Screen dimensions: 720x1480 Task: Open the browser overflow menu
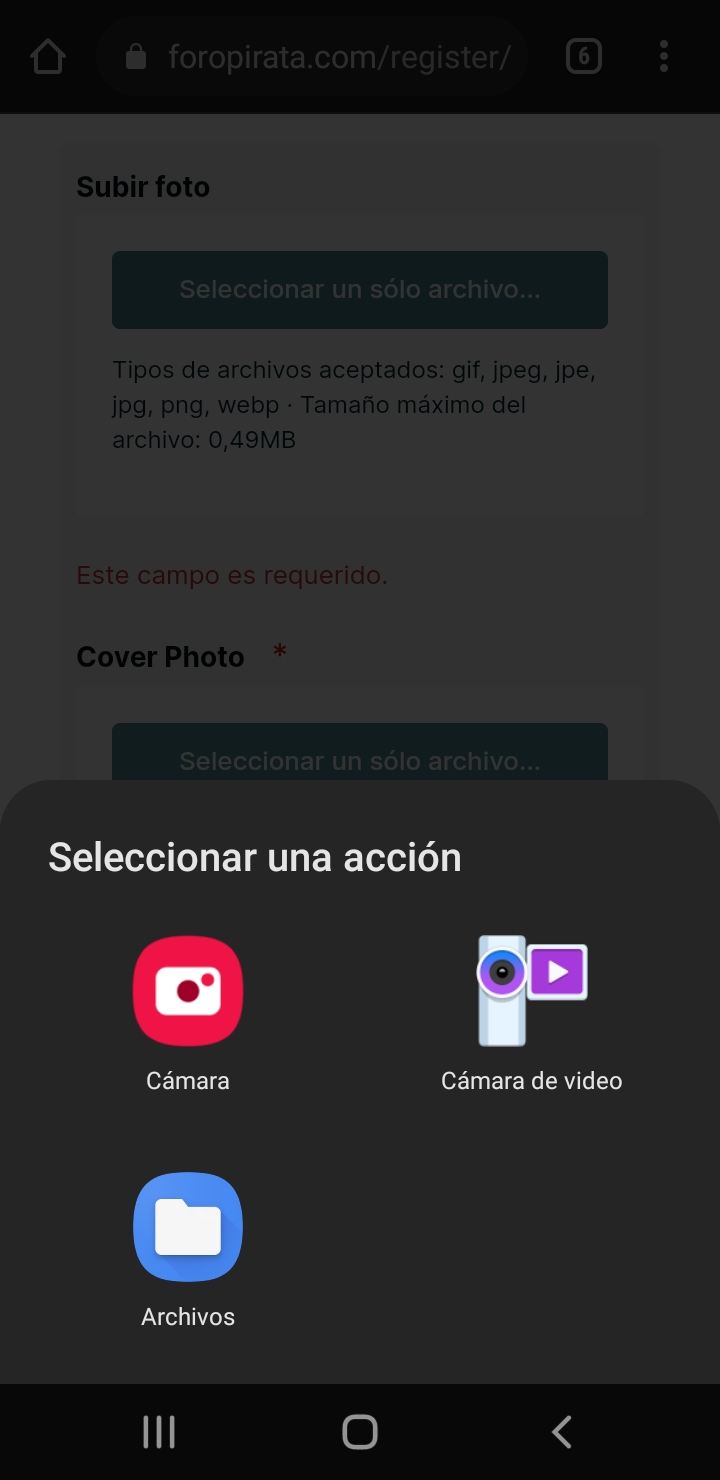coord(664,57)
